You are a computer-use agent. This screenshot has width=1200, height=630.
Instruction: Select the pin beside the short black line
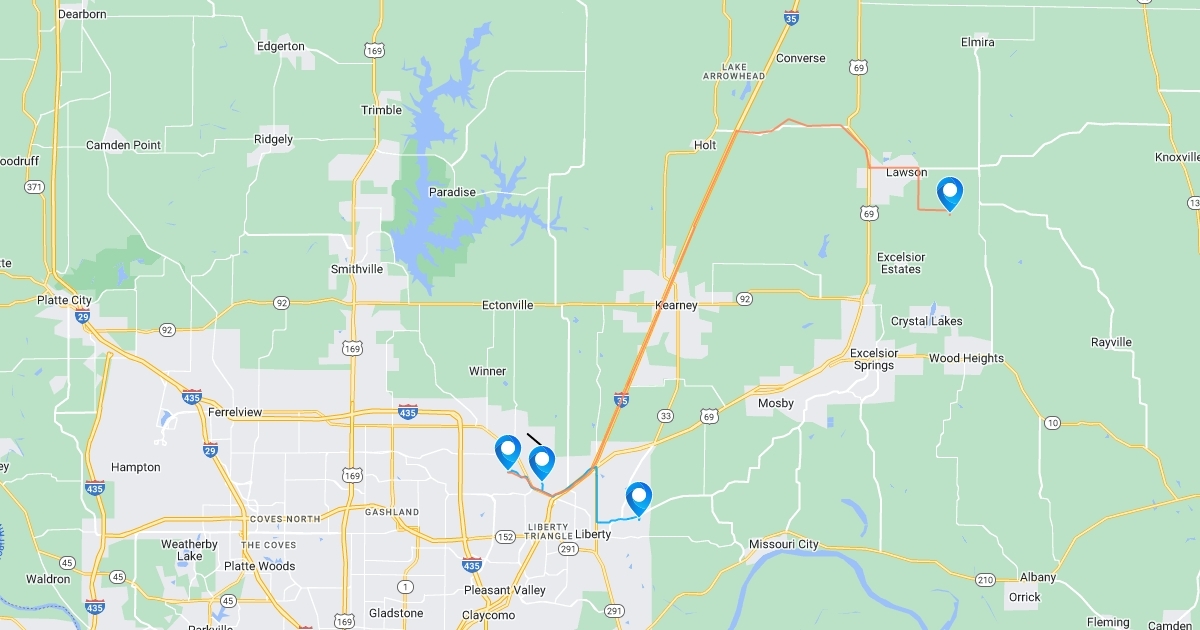pos(542,461)
